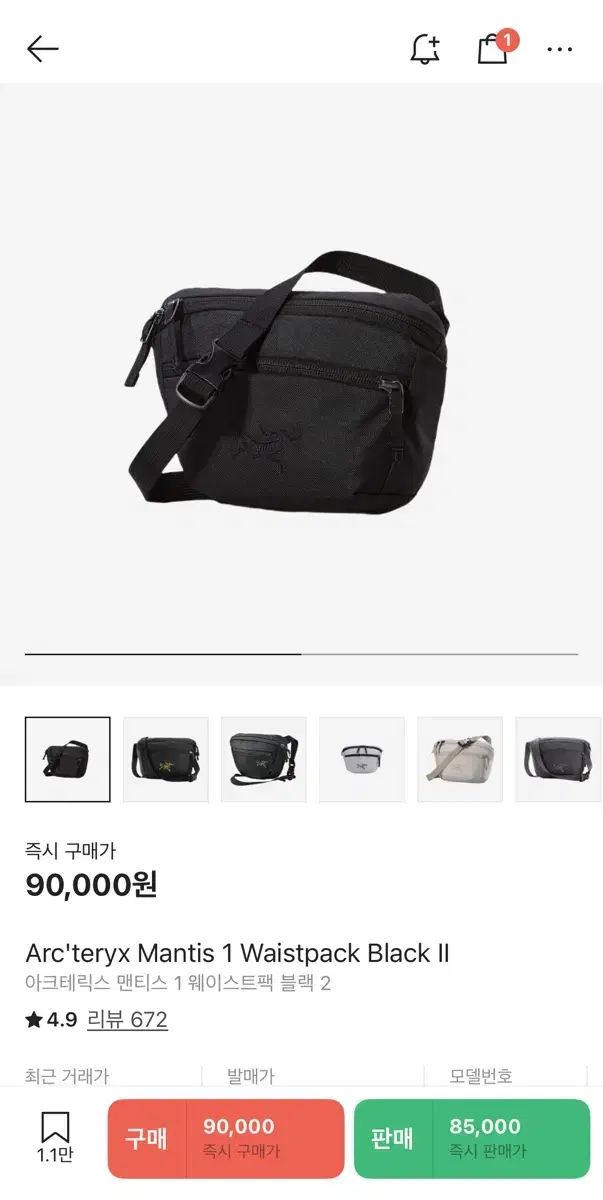The height and width of the screenshot is (1200, 603).
Task: Set a price alert with the bell icon
Action: [425, 49]
